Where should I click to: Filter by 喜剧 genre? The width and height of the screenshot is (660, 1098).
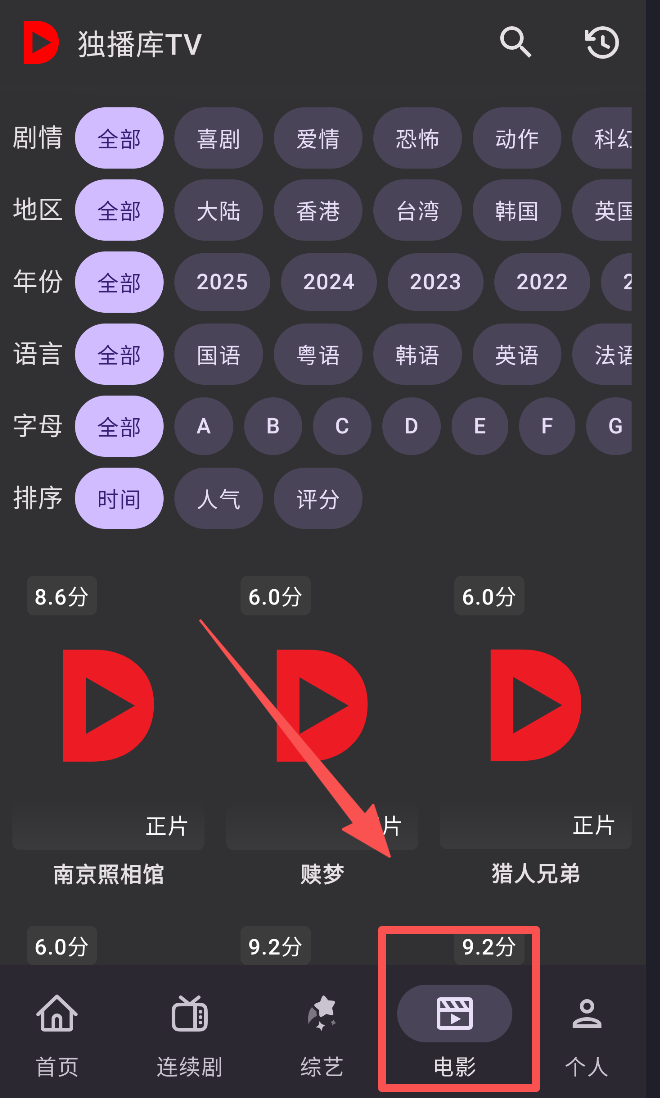pyautogui.click(x=219, y=139)
